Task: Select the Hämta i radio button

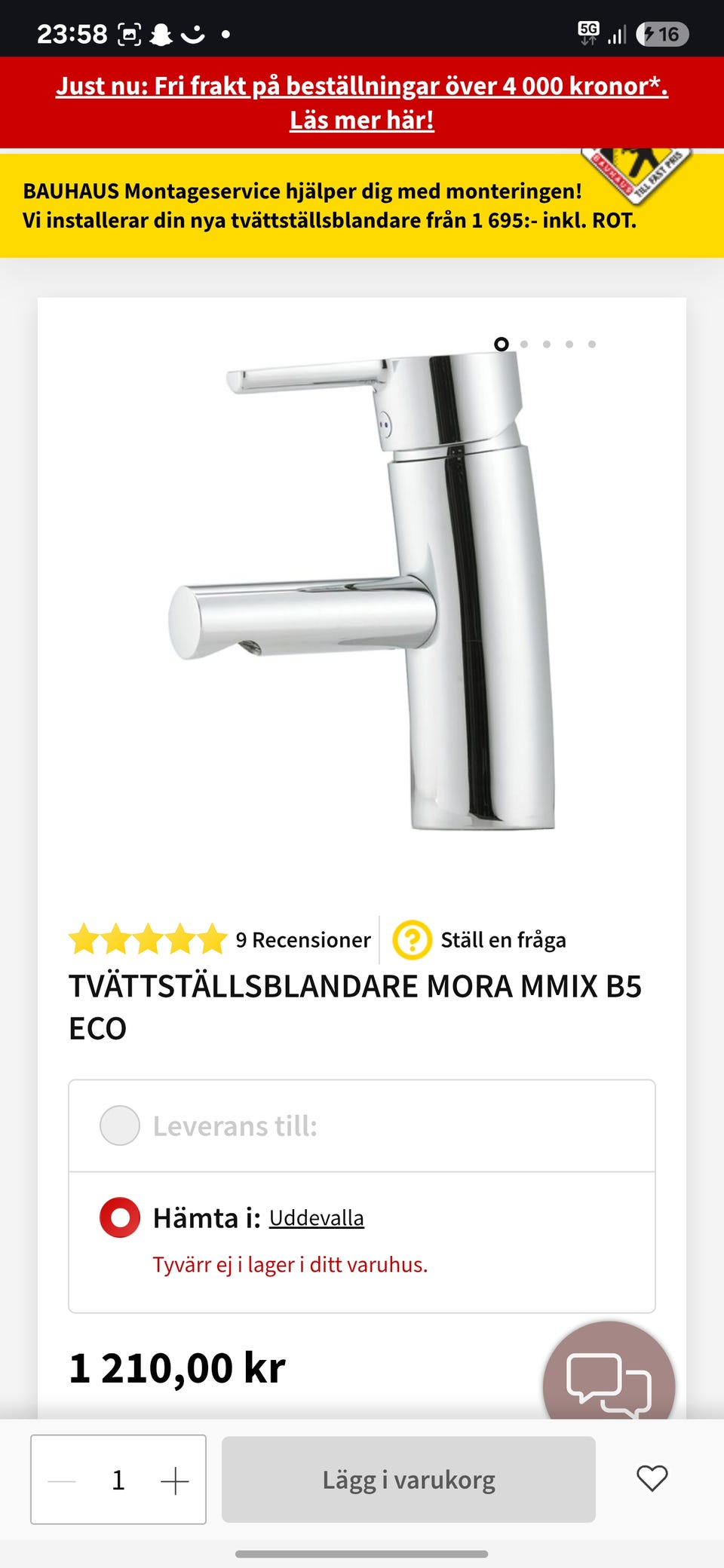Action: pyautogui.click(x=120, y=1217)
